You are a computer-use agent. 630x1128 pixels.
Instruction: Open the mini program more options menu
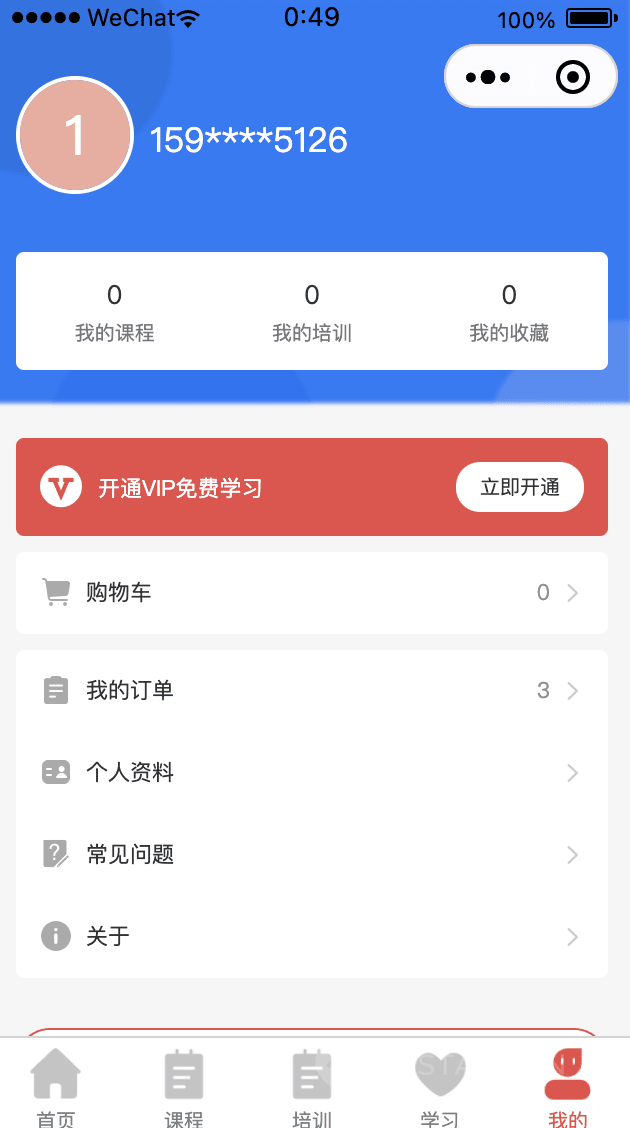488,77
